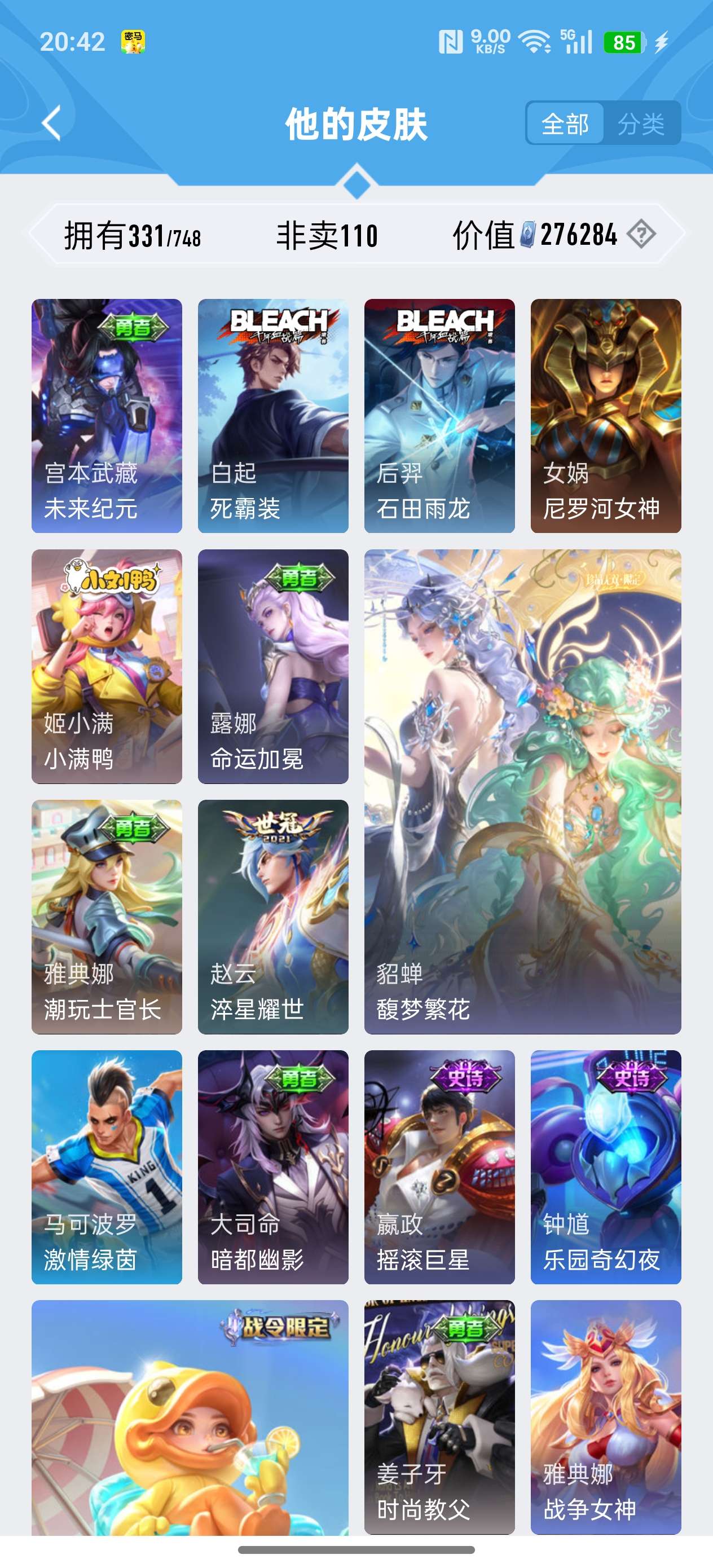Open 女娲 尼罗河女神 skin
Image resolution: width=713 pixels, height=1568 pixels.
[x=605, y=415]
